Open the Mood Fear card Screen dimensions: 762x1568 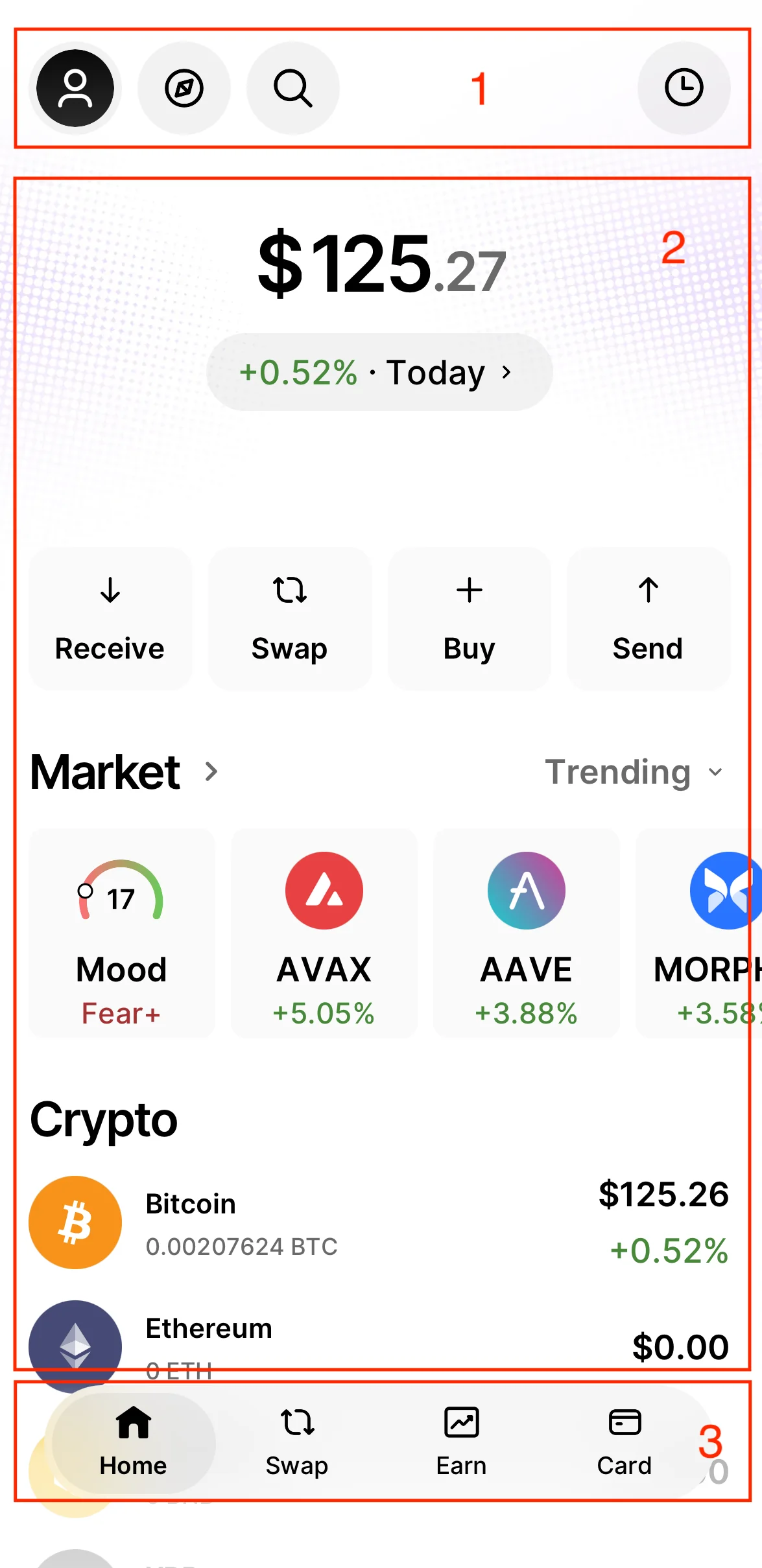pyautogui.click(x=122, y=933)
